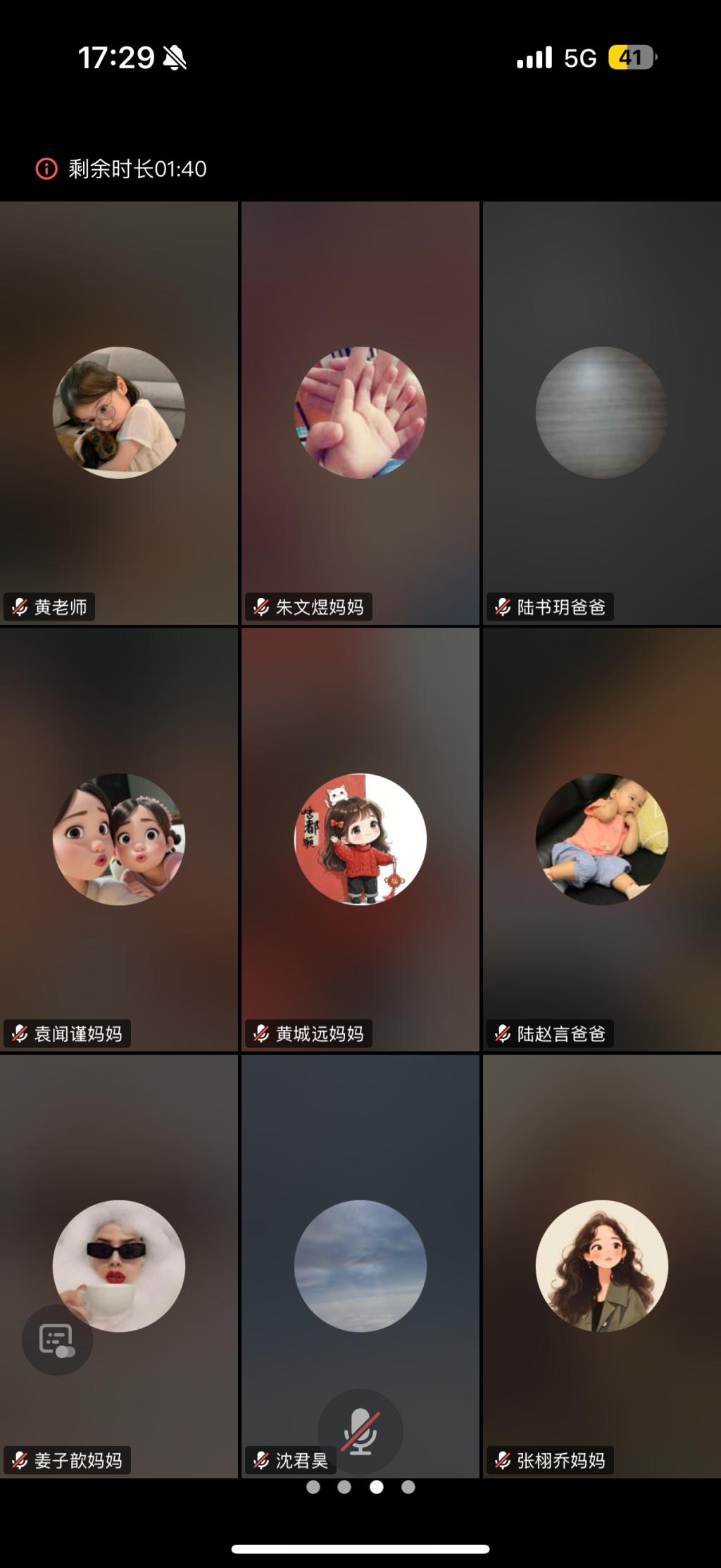Open the subtitles chat overlay icon

click(57, 1340)
